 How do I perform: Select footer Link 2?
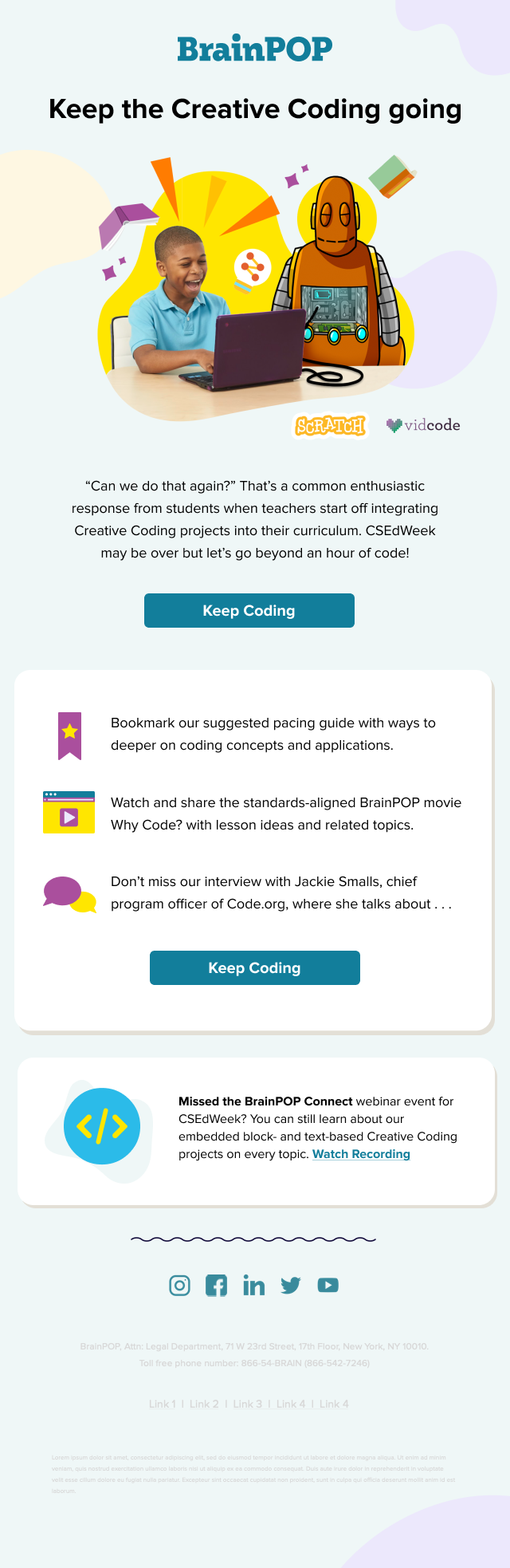(x=204, y=1404)
